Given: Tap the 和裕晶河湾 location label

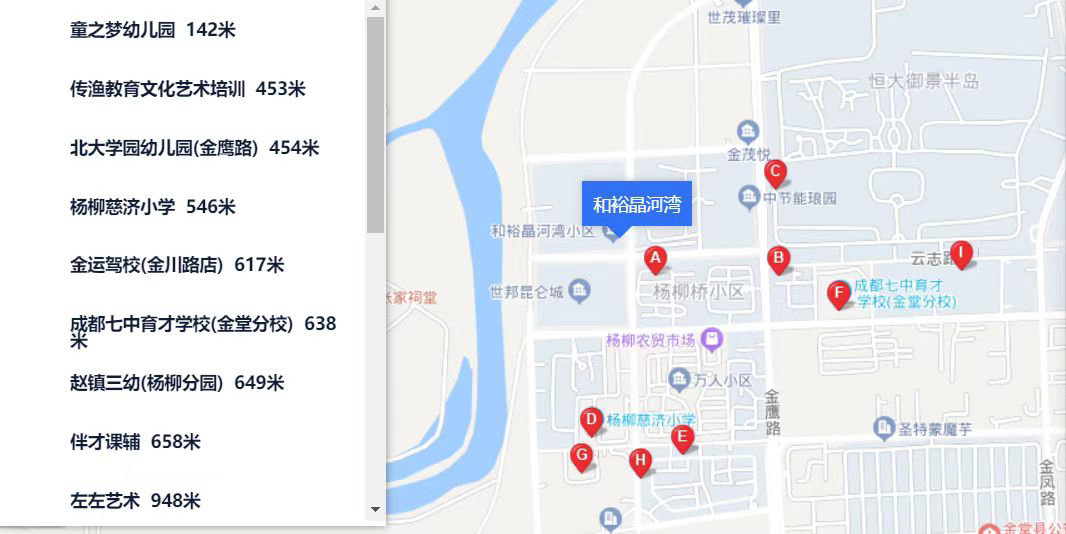Looking at the screenshot, I should coord(636,205).
